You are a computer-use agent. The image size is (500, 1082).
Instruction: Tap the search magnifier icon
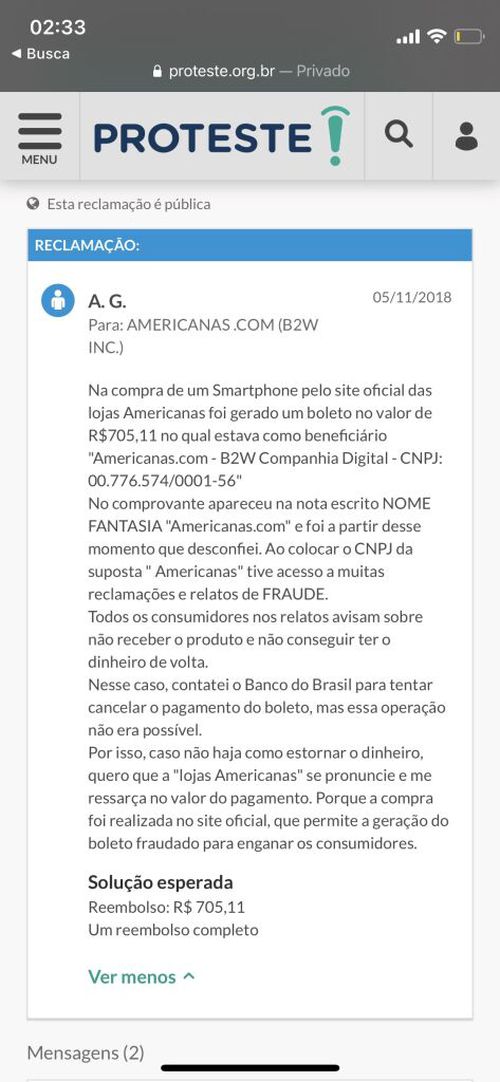398,135
